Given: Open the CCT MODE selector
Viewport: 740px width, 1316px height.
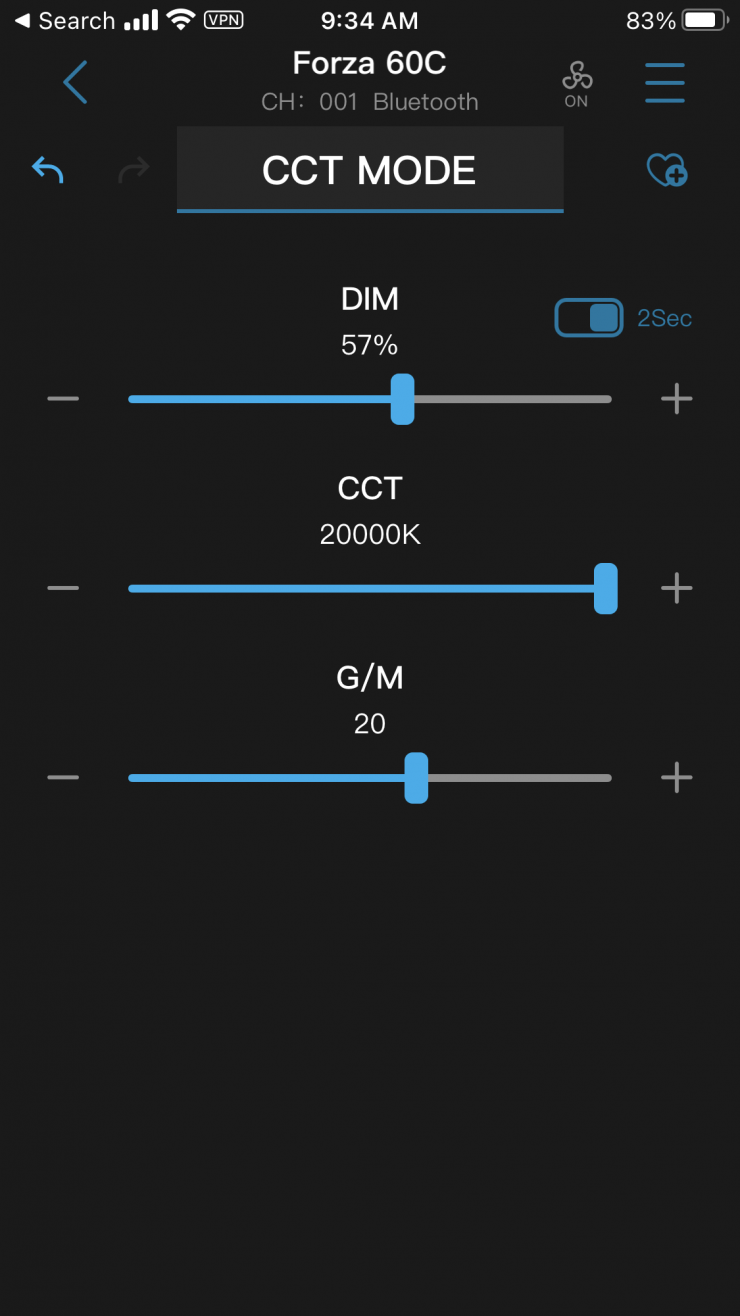Looking at the screenshot, I should pos(369,170).
